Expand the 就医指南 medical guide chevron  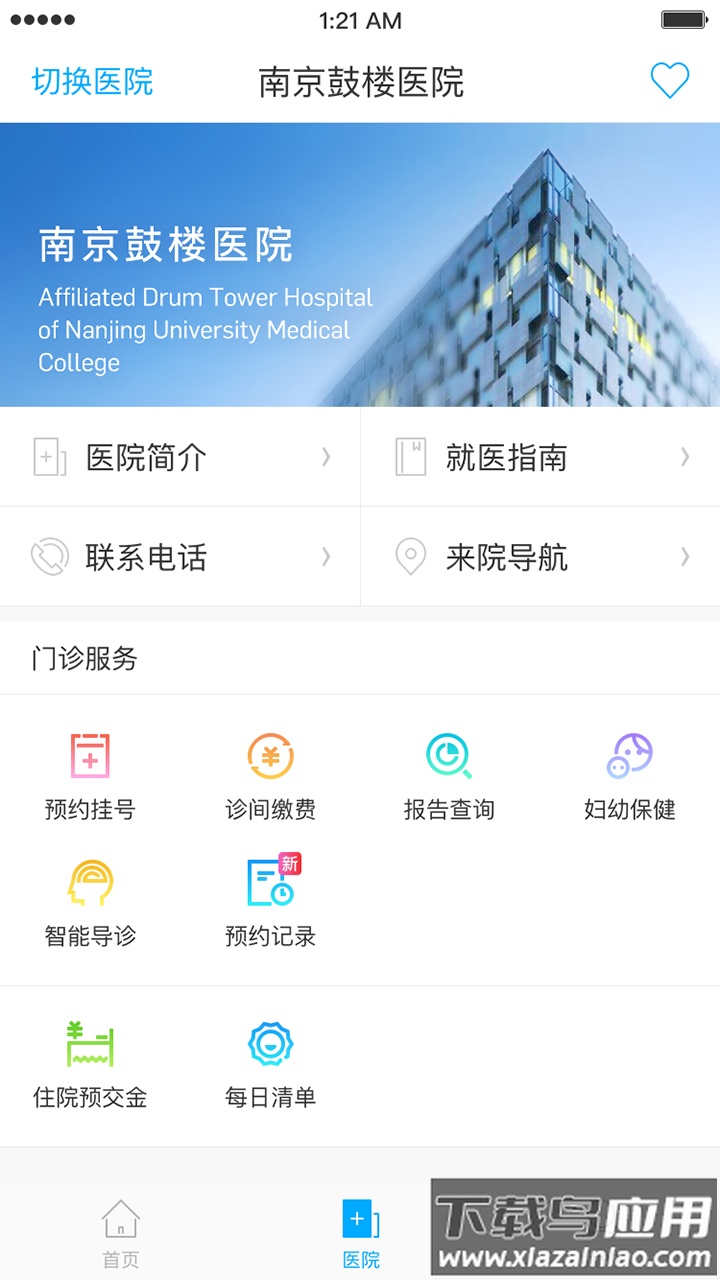tap(685, 457)
